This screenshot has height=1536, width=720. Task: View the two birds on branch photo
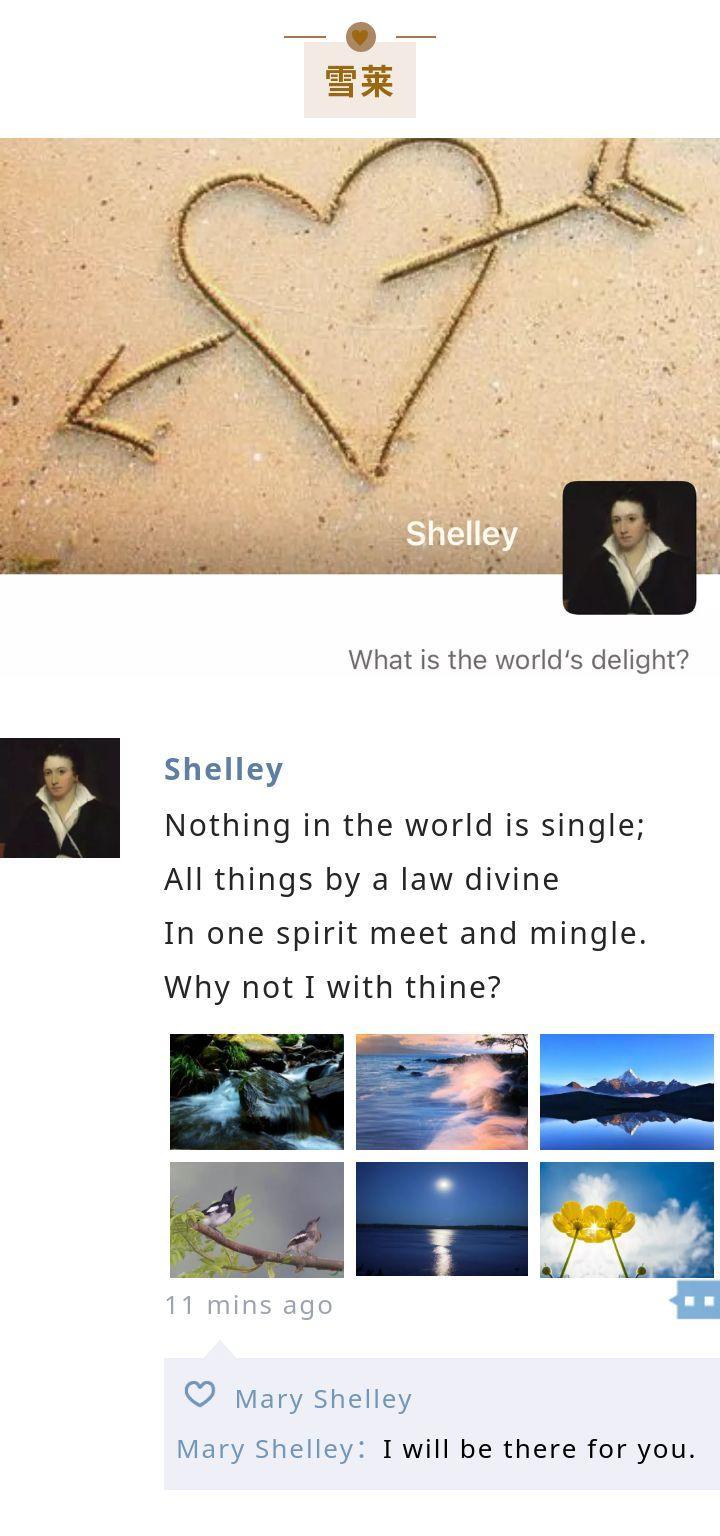point(256,1219)
